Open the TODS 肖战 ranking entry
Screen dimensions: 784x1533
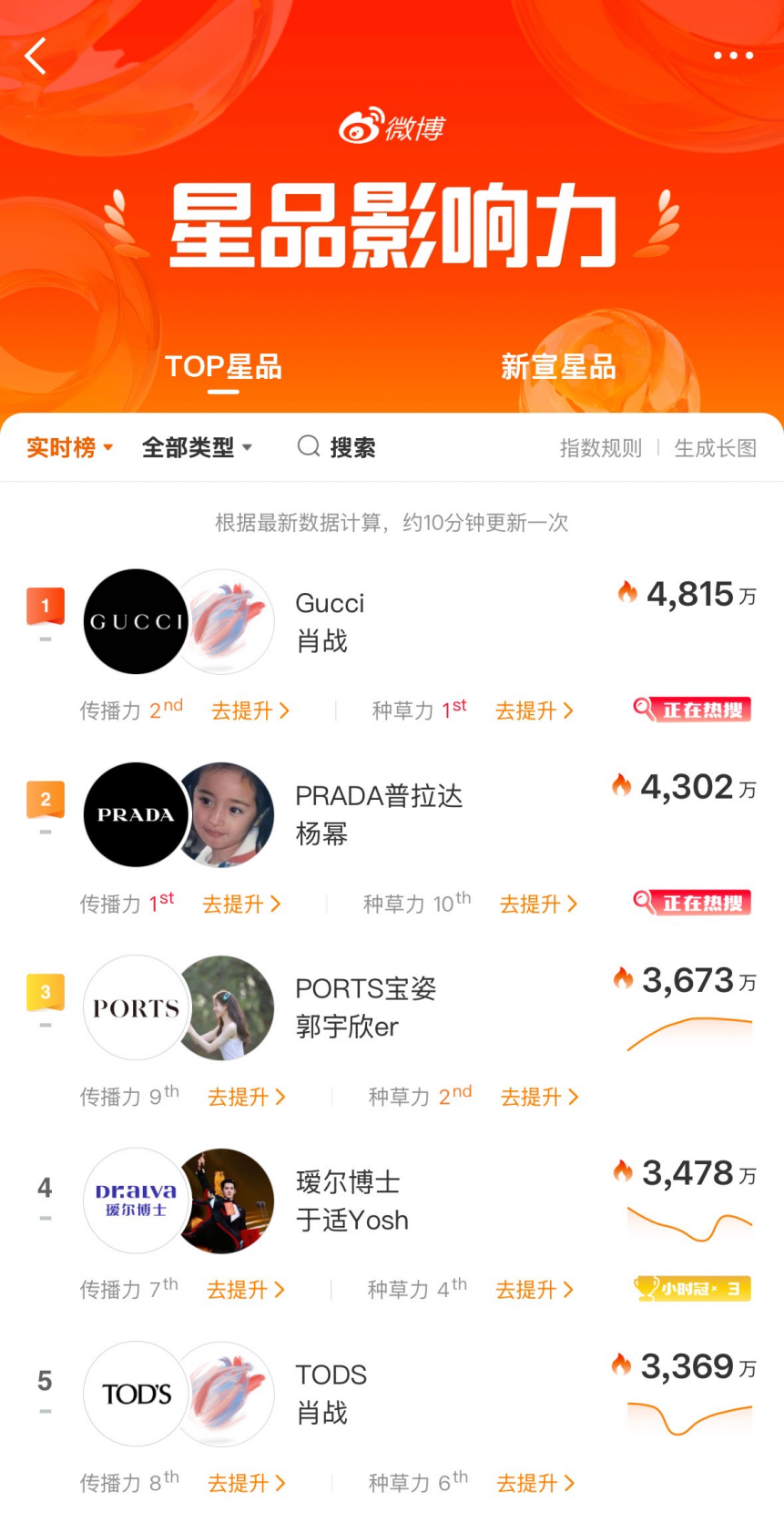[x=331, y=1394]
